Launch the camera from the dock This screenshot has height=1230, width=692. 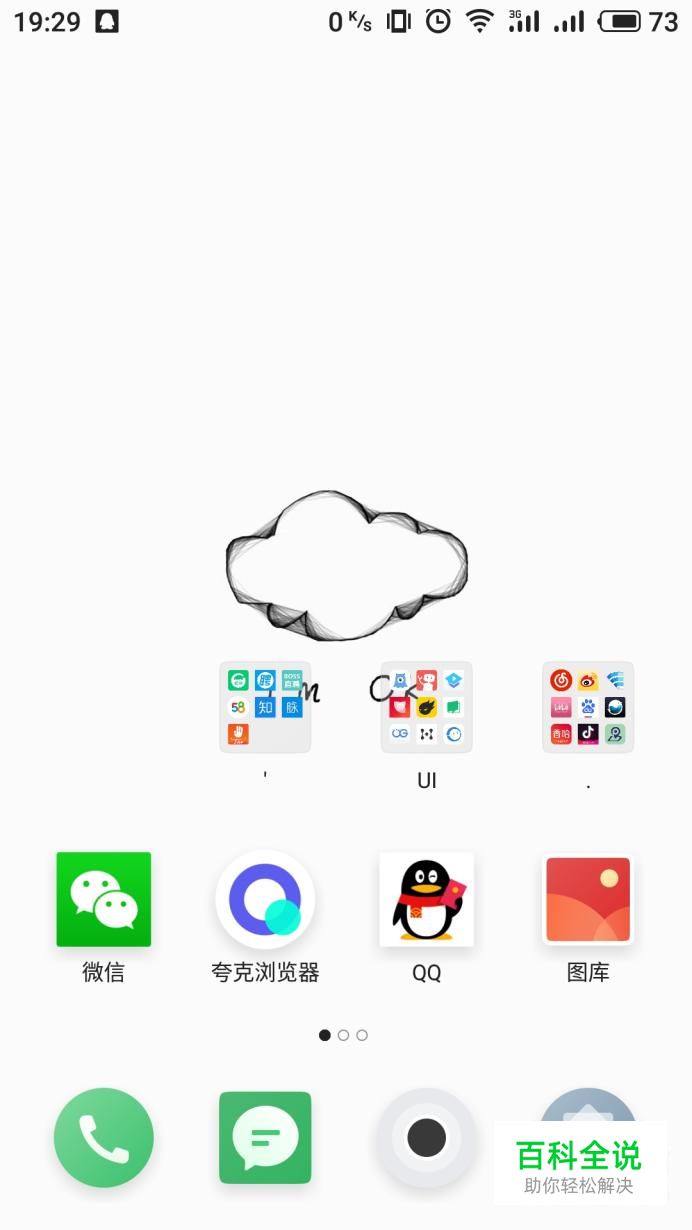coord(426,1138)
